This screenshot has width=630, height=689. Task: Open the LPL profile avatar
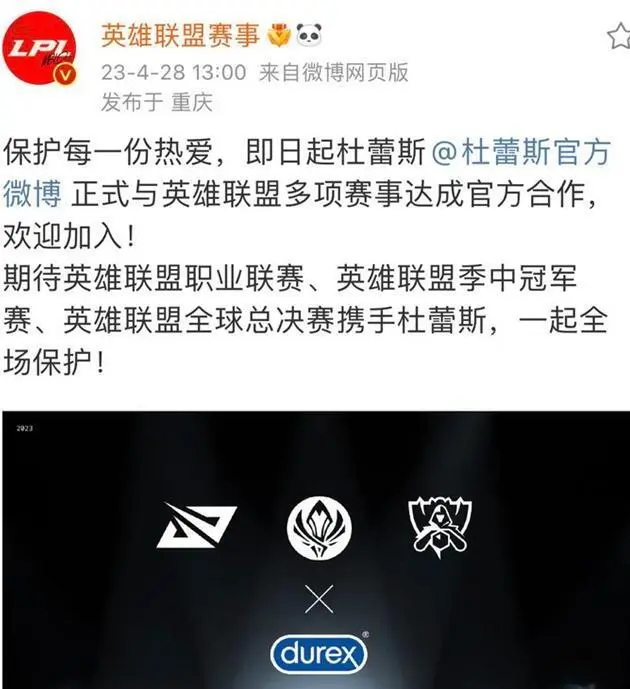tap(40, 56)
